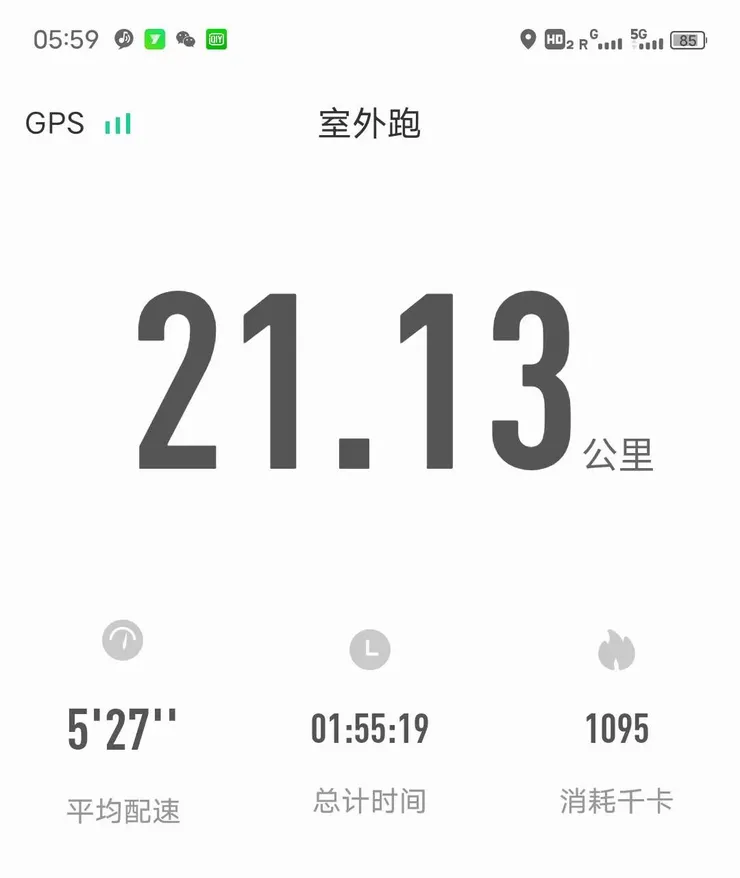740x878 pixels.
Task: Select the 室外跑 title header
Action: (370, 122)
